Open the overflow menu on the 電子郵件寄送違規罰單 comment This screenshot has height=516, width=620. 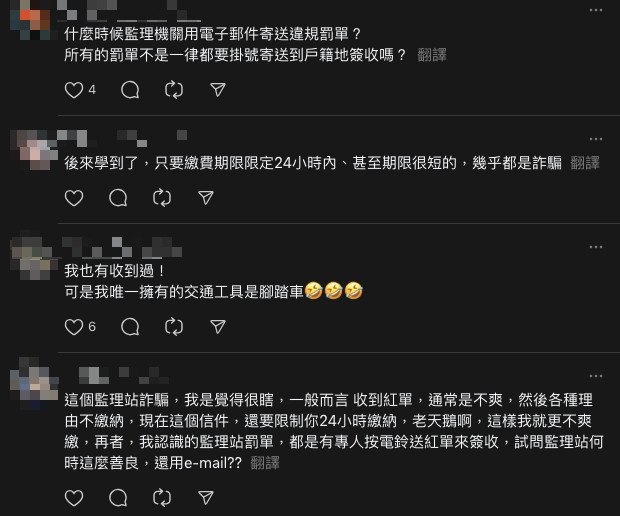596,10
